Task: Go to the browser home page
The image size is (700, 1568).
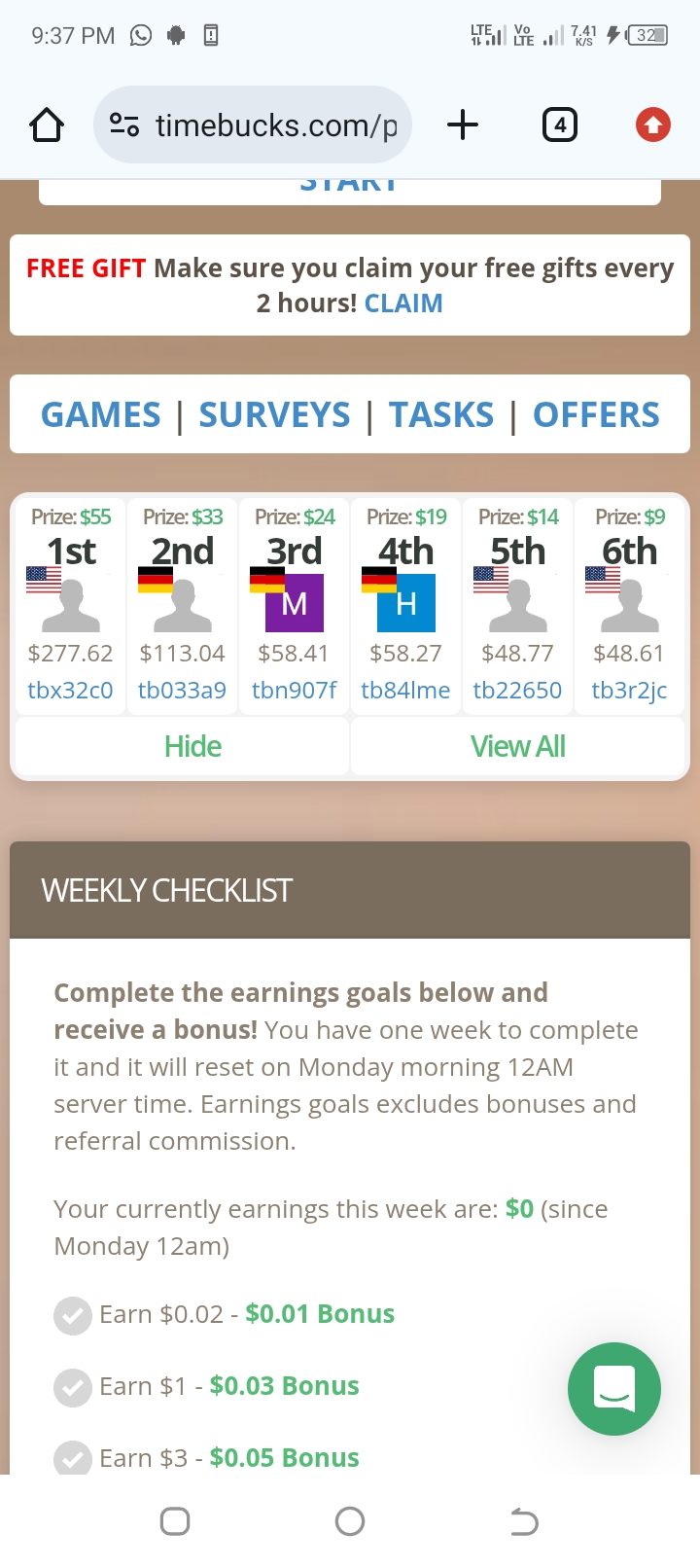Action: pyautogui.click(x=47, y=125)
